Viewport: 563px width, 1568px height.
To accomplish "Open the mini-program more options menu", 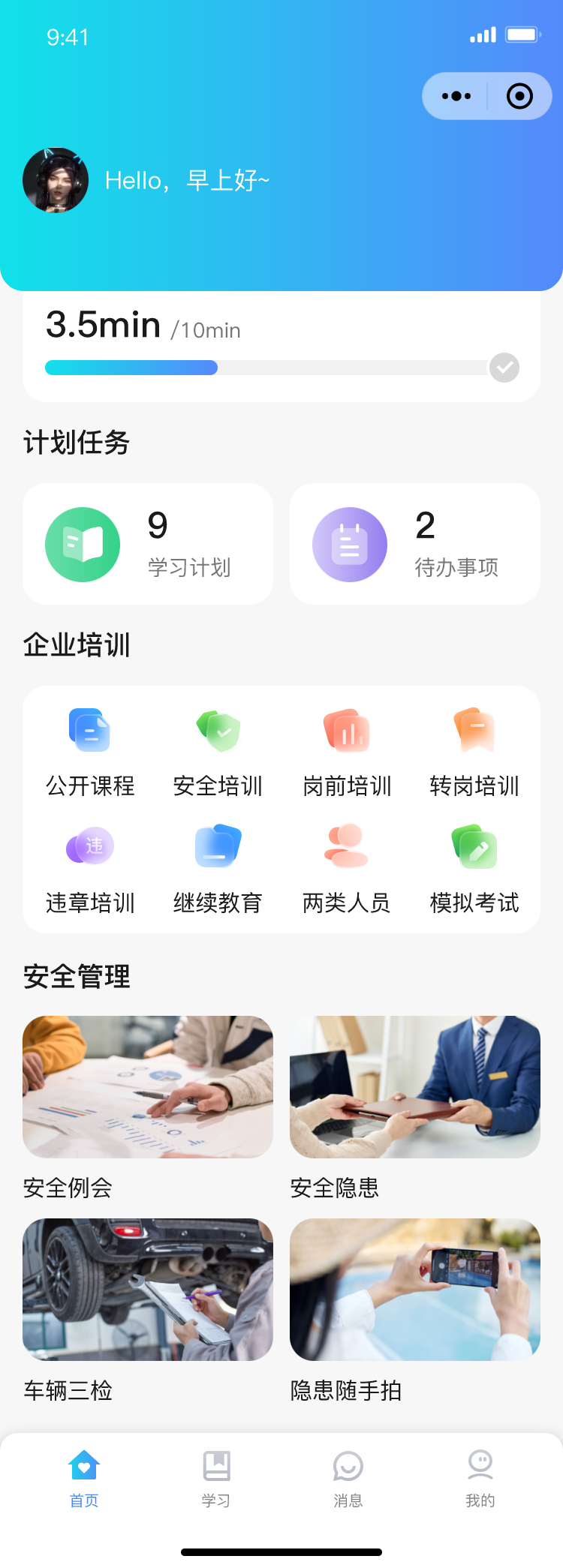I will [x=456, y=96].
